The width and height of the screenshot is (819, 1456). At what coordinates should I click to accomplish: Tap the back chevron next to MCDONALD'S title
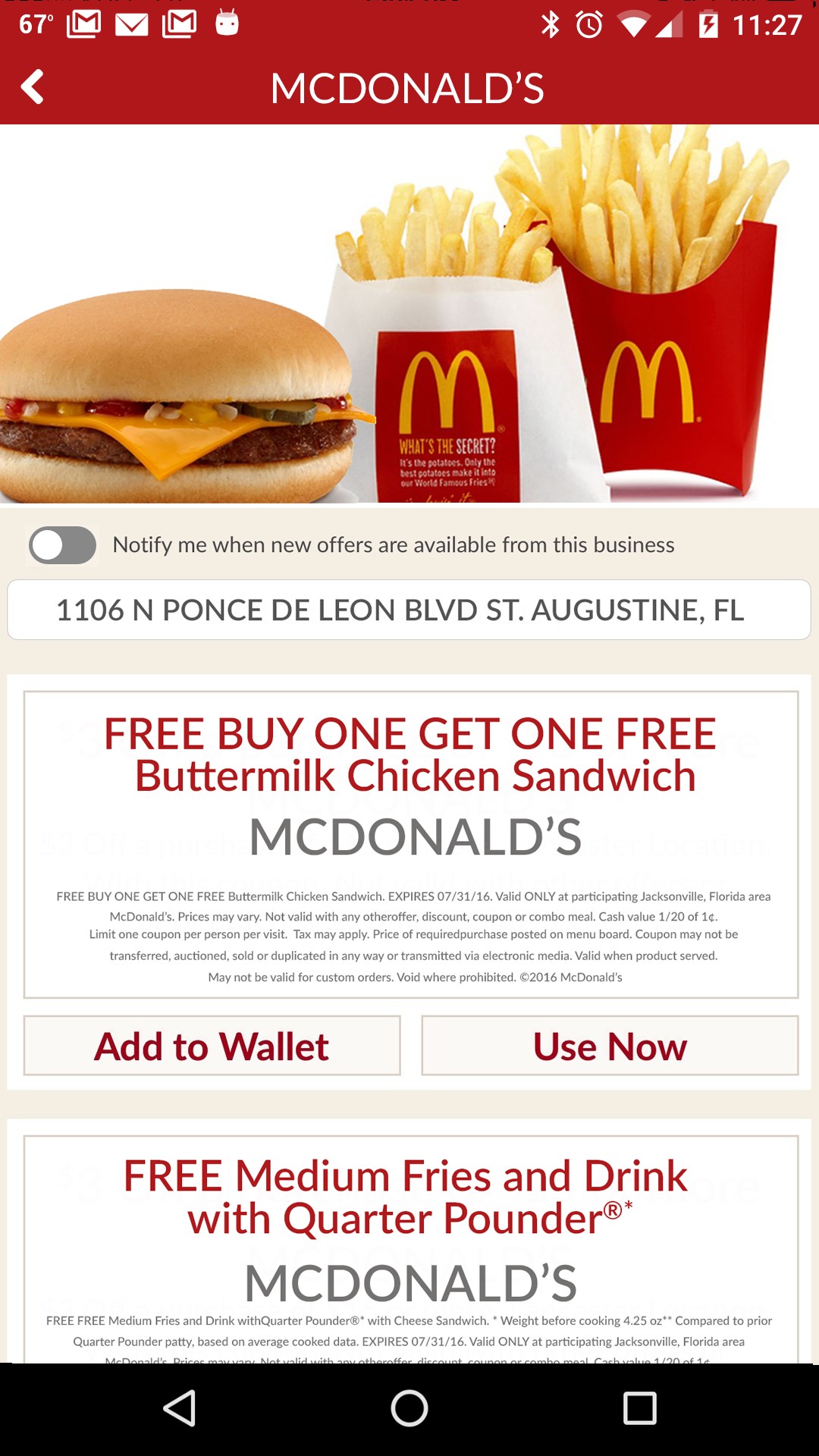point(33,88)
